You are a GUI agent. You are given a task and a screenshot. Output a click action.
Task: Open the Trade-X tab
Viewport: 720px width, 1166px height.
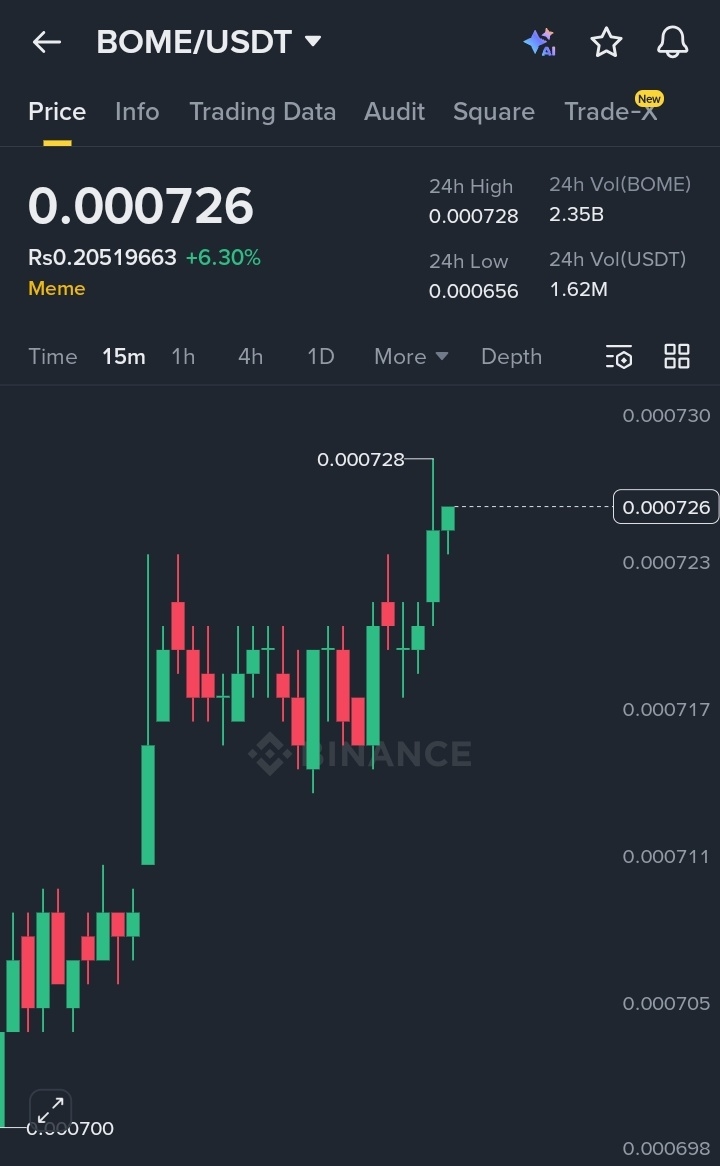coord(611,111)
